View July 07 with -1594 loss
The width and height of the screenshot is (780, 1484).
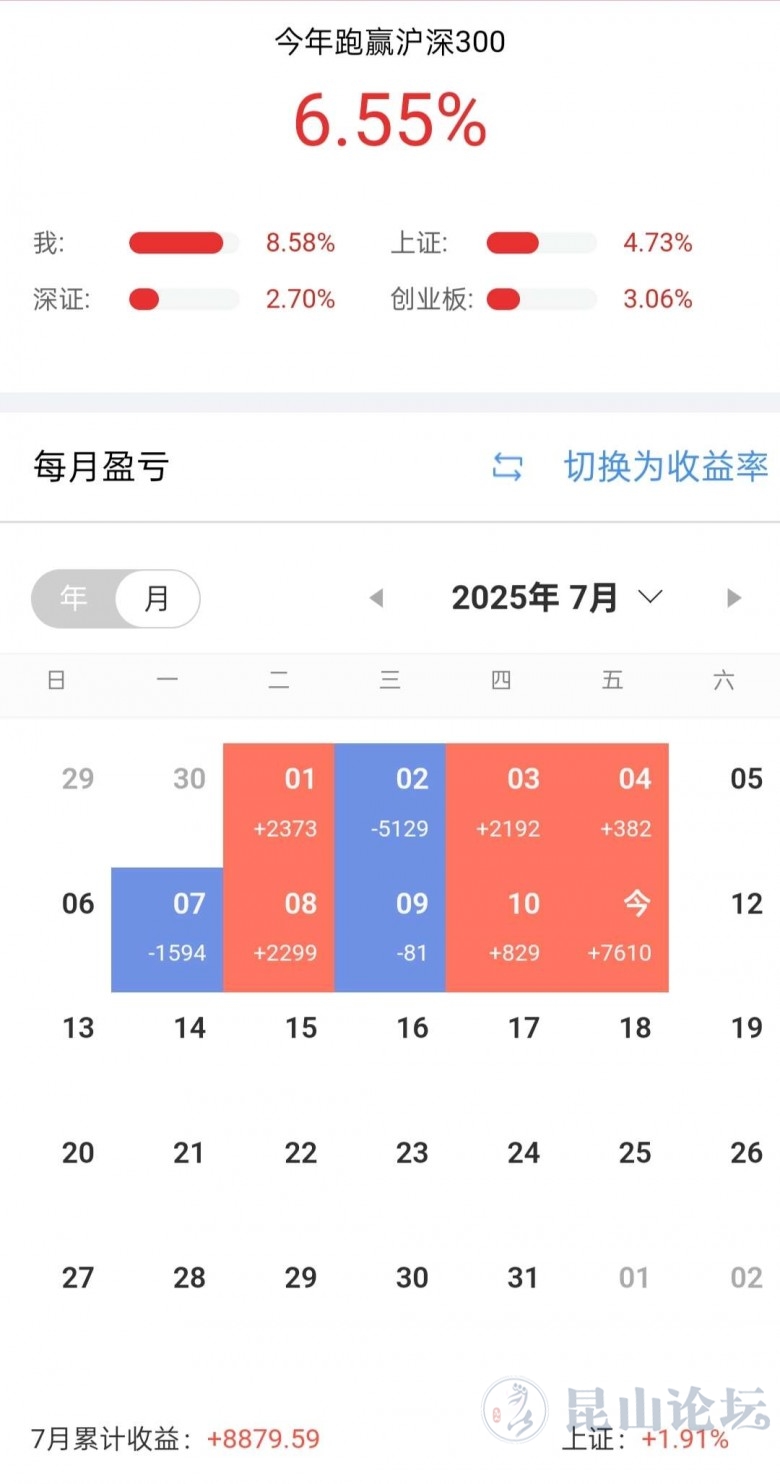[x=167, y=929]
